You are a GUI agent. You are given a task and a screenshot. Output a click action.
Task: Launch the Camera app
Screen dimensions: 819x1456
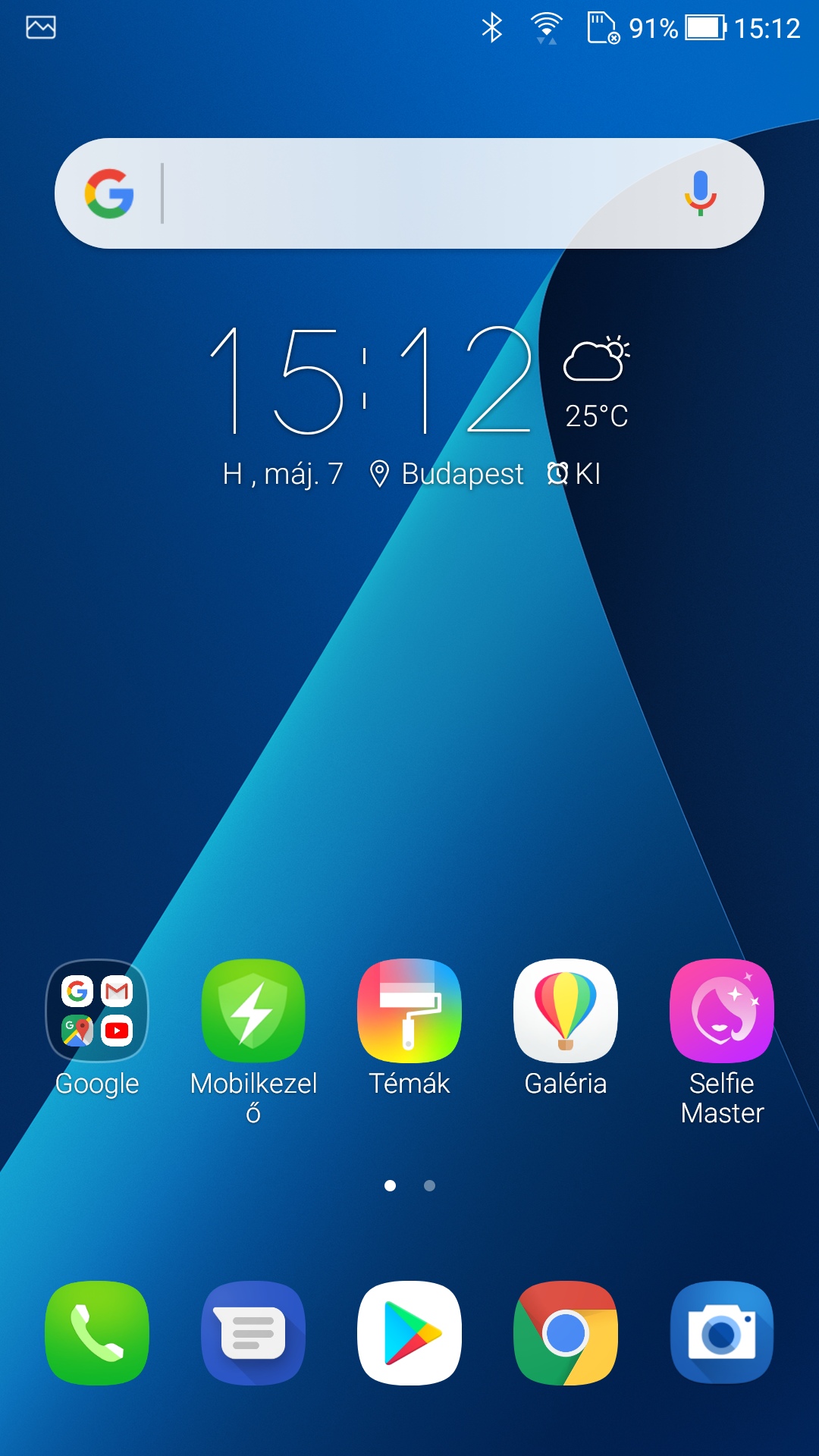pyautogui.click(x=722, y=1333)
